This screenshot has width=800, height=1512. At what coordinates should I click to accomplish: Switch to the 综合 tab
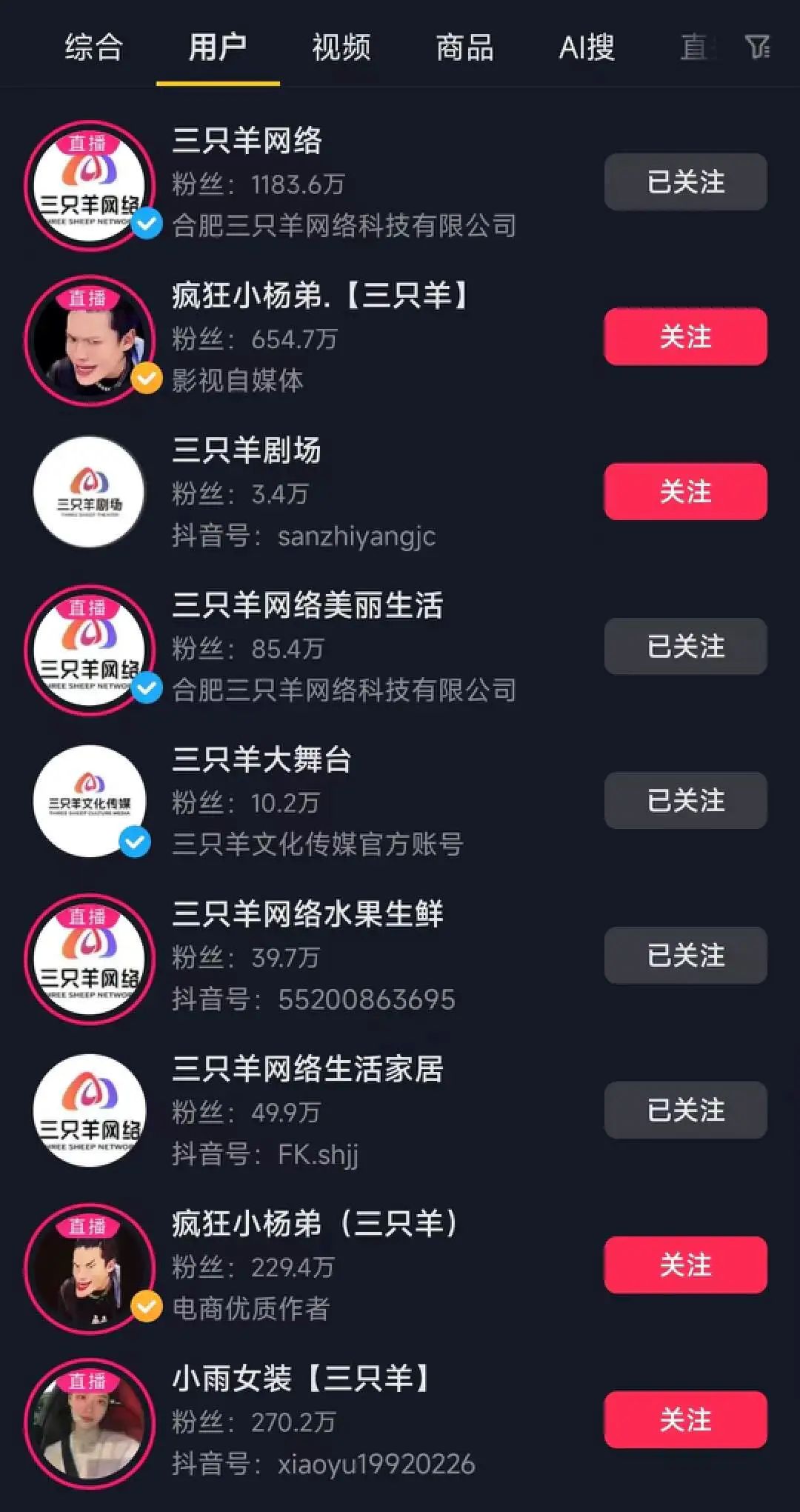click(x=93, y=47)
